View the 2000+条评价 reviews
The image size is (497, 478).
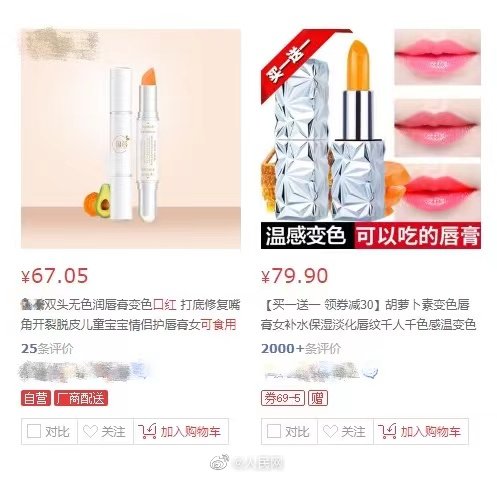(x=301, y=349)
